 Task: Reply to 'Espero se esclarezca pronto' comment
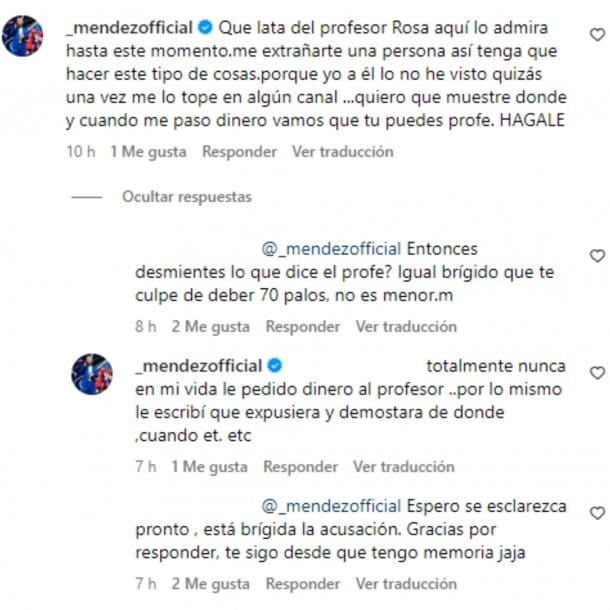(x=303, y=584)
